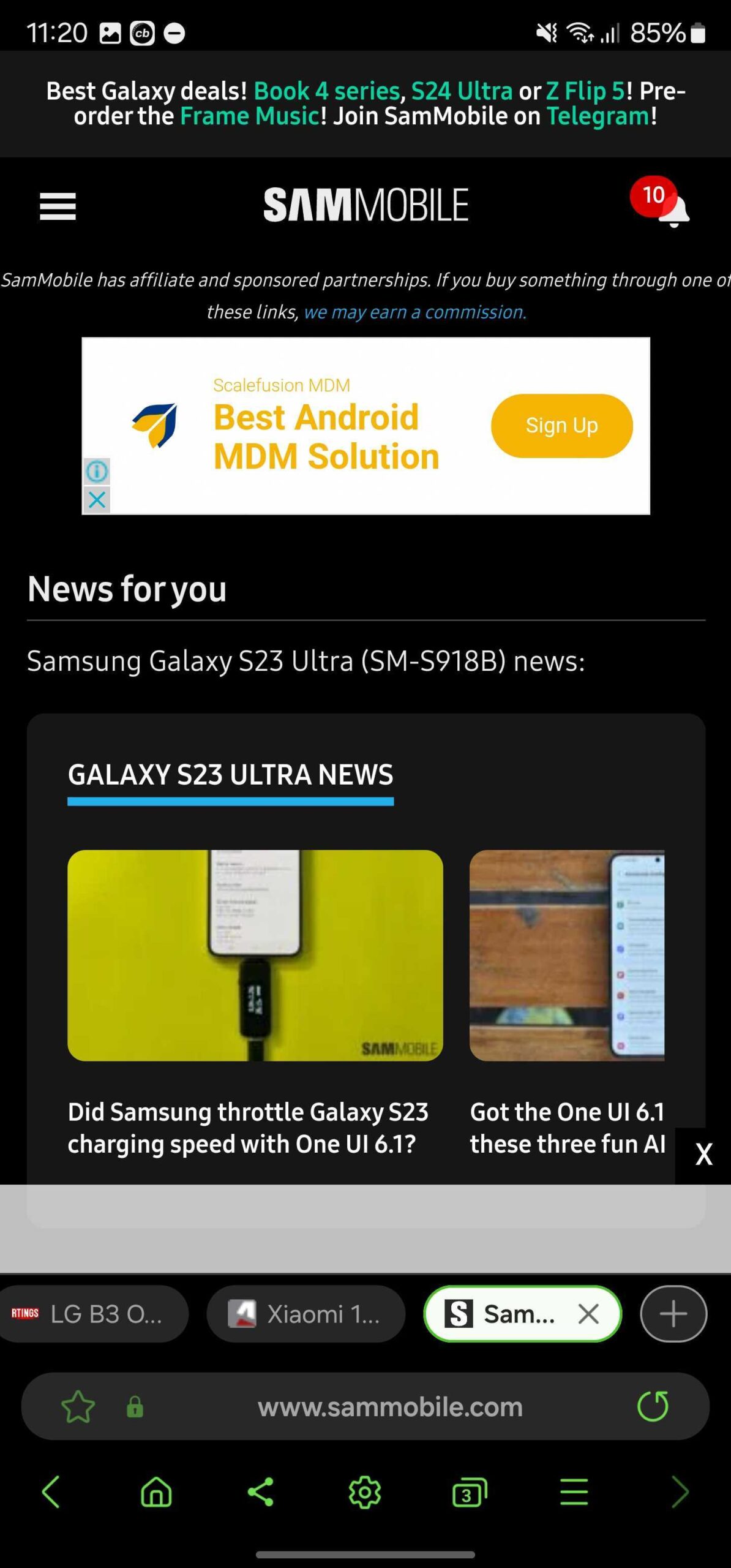Join SamMobile via the Telegram link
This screenshot has width=731, height=1568.
point(598,116)
